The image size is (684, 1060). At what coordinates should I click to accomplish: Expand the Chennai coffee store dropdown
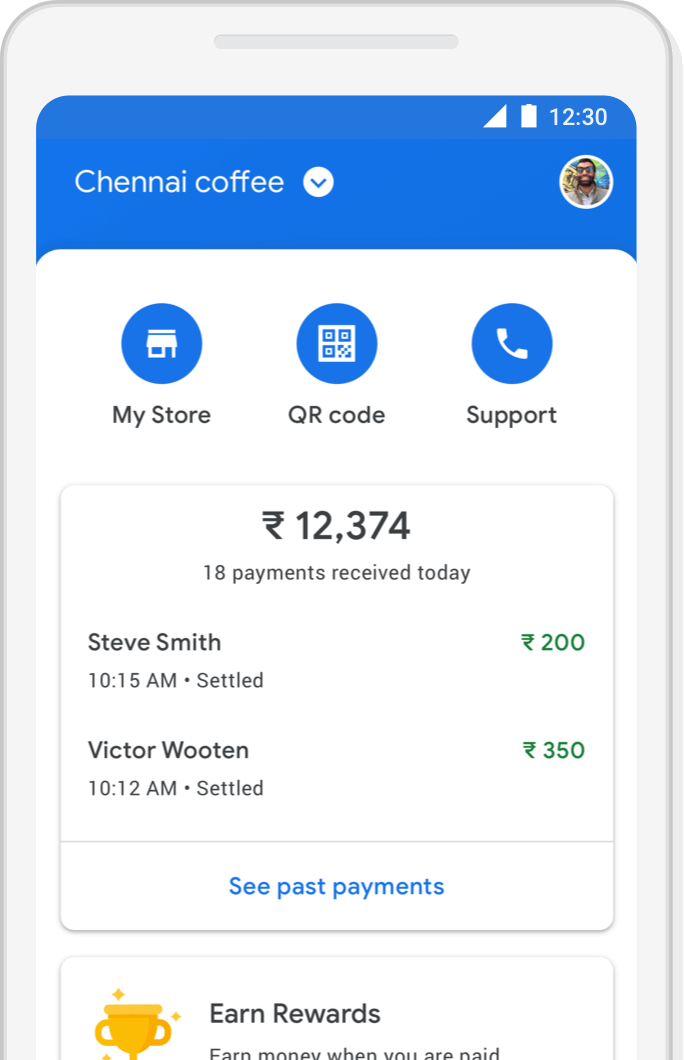click(318, 183)
